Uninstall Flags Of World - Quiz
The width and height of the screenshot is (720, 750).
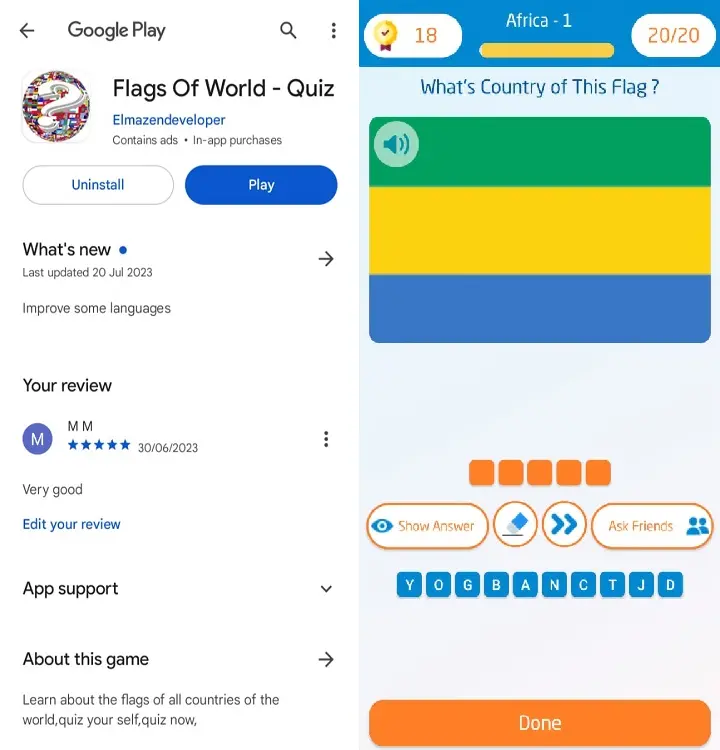pyautogui.click(x=98, y=185)
